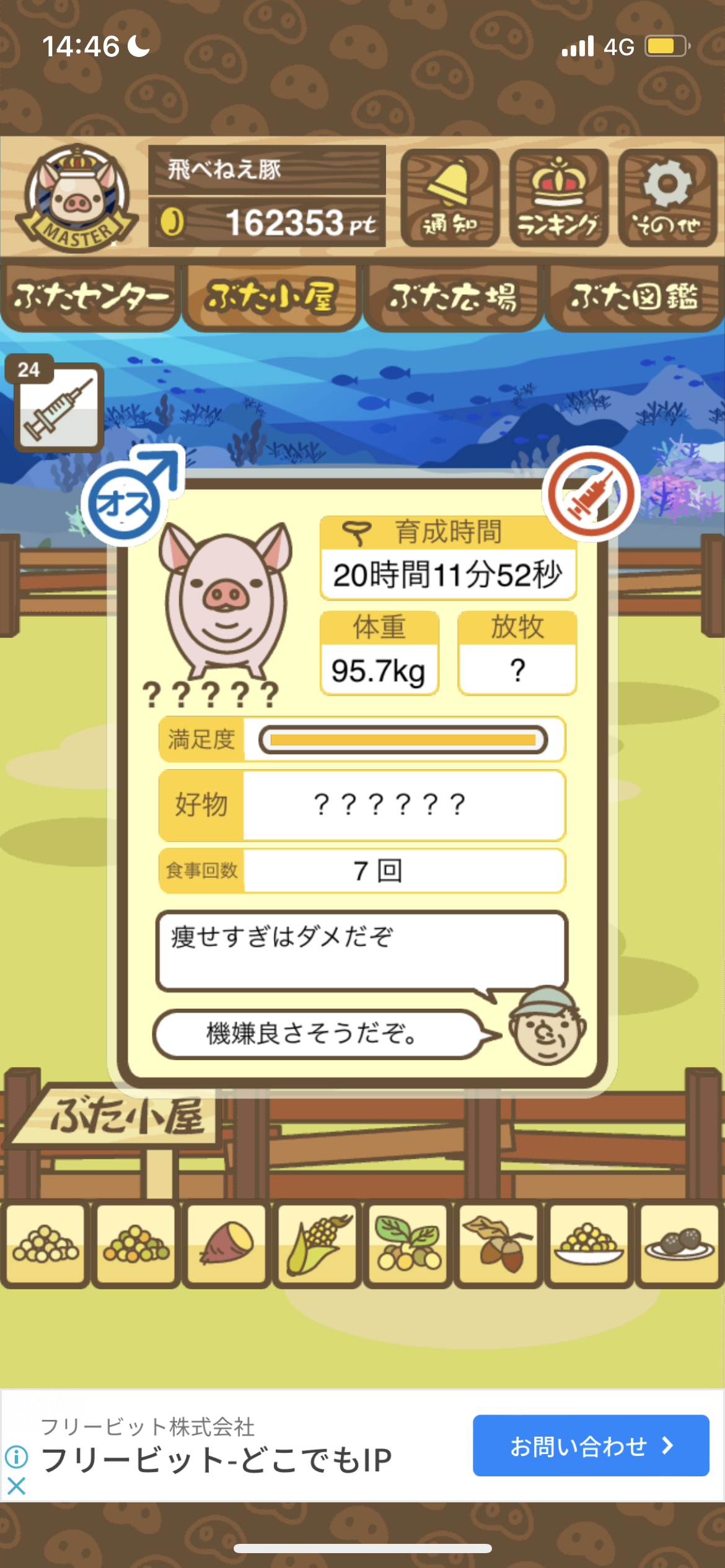Switch to the ぶた図鑑 tab

coord(634,298)
